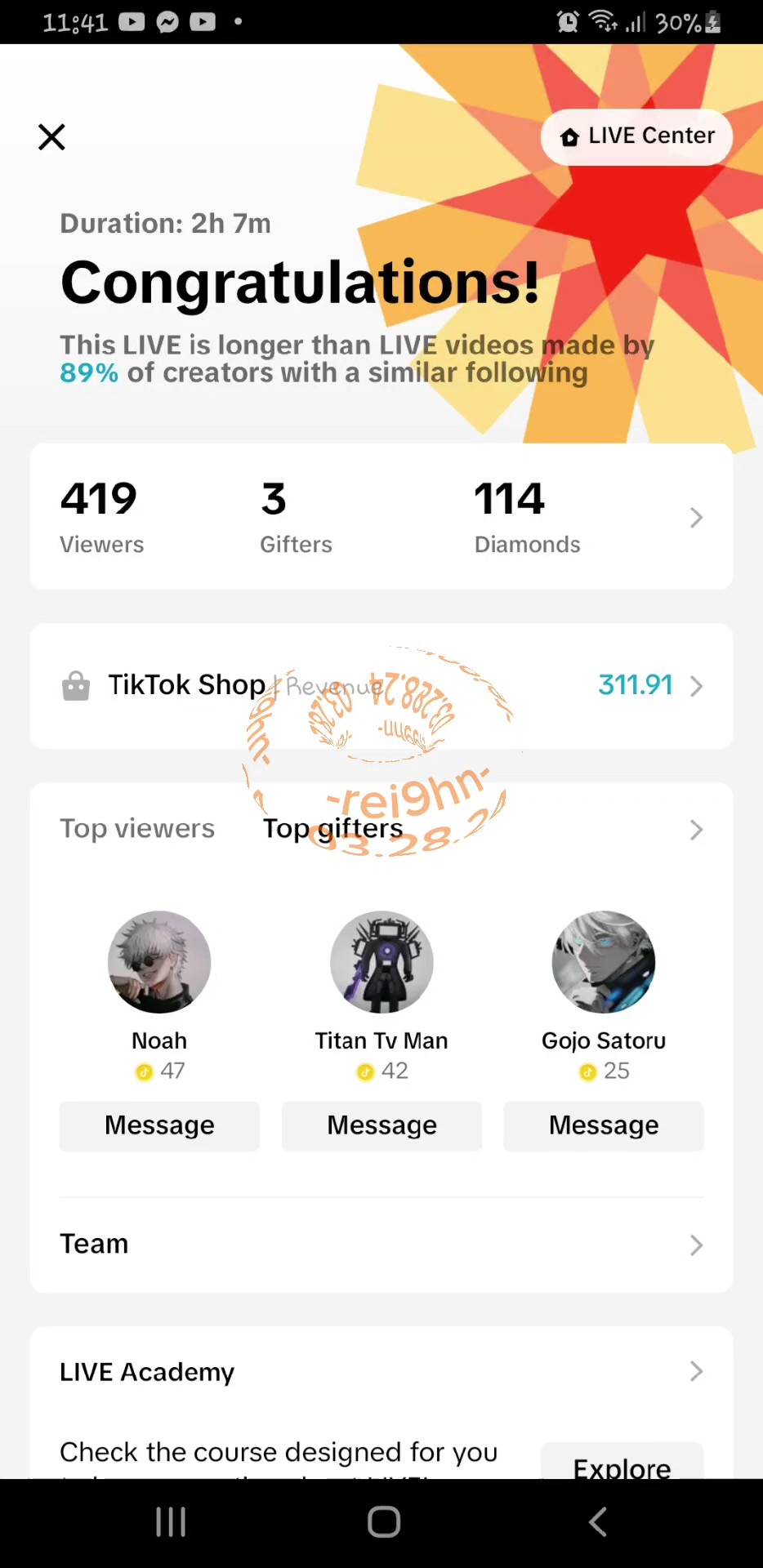The height and width of the screenshot is (1568, 763).
Task: Open the TikTok Shop revenue row
Action: pyautogui.click(x=381, y=686)
